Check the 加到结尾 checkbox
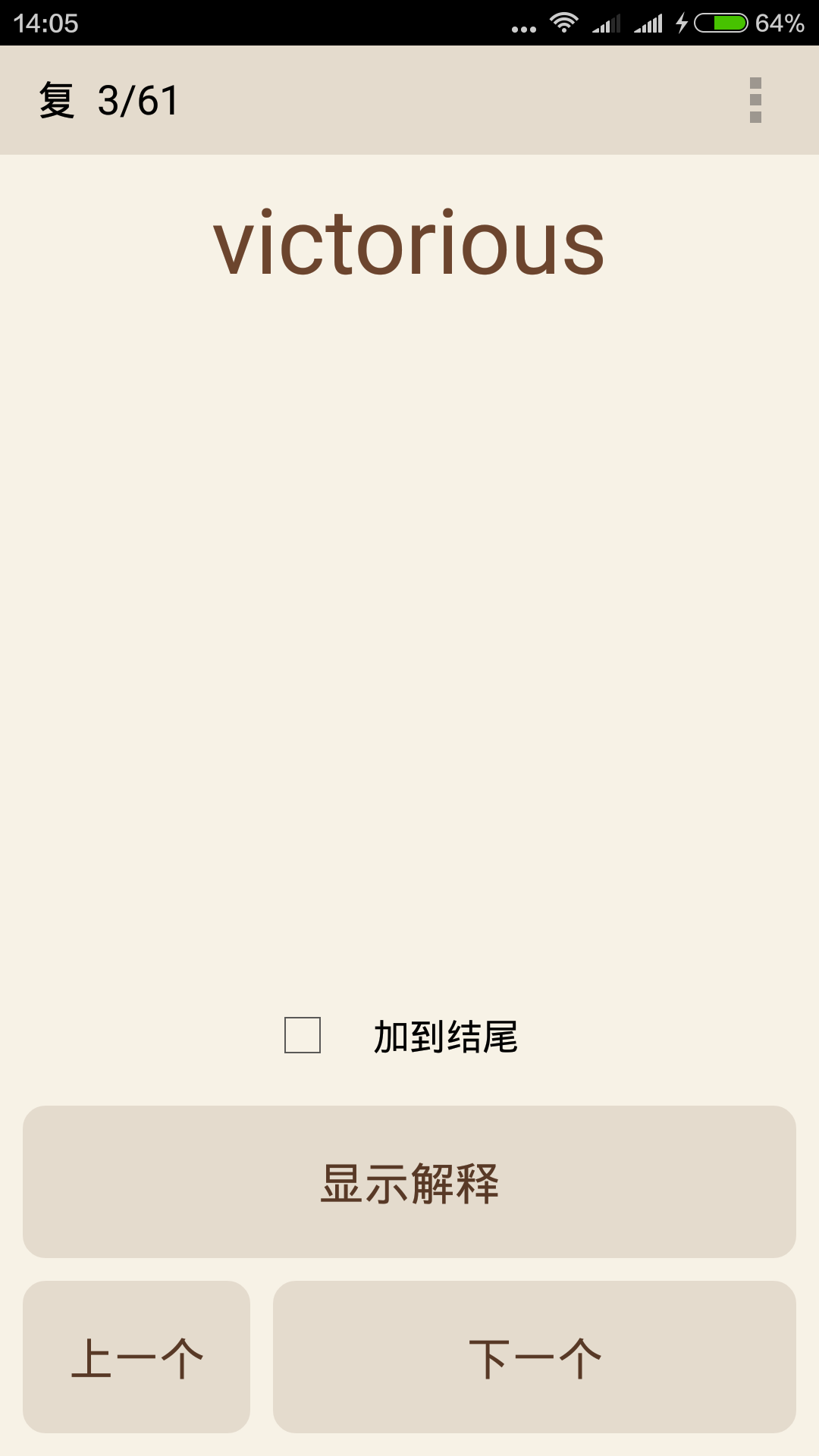This screenshot has width=819, height=1456. (303, 1035)
